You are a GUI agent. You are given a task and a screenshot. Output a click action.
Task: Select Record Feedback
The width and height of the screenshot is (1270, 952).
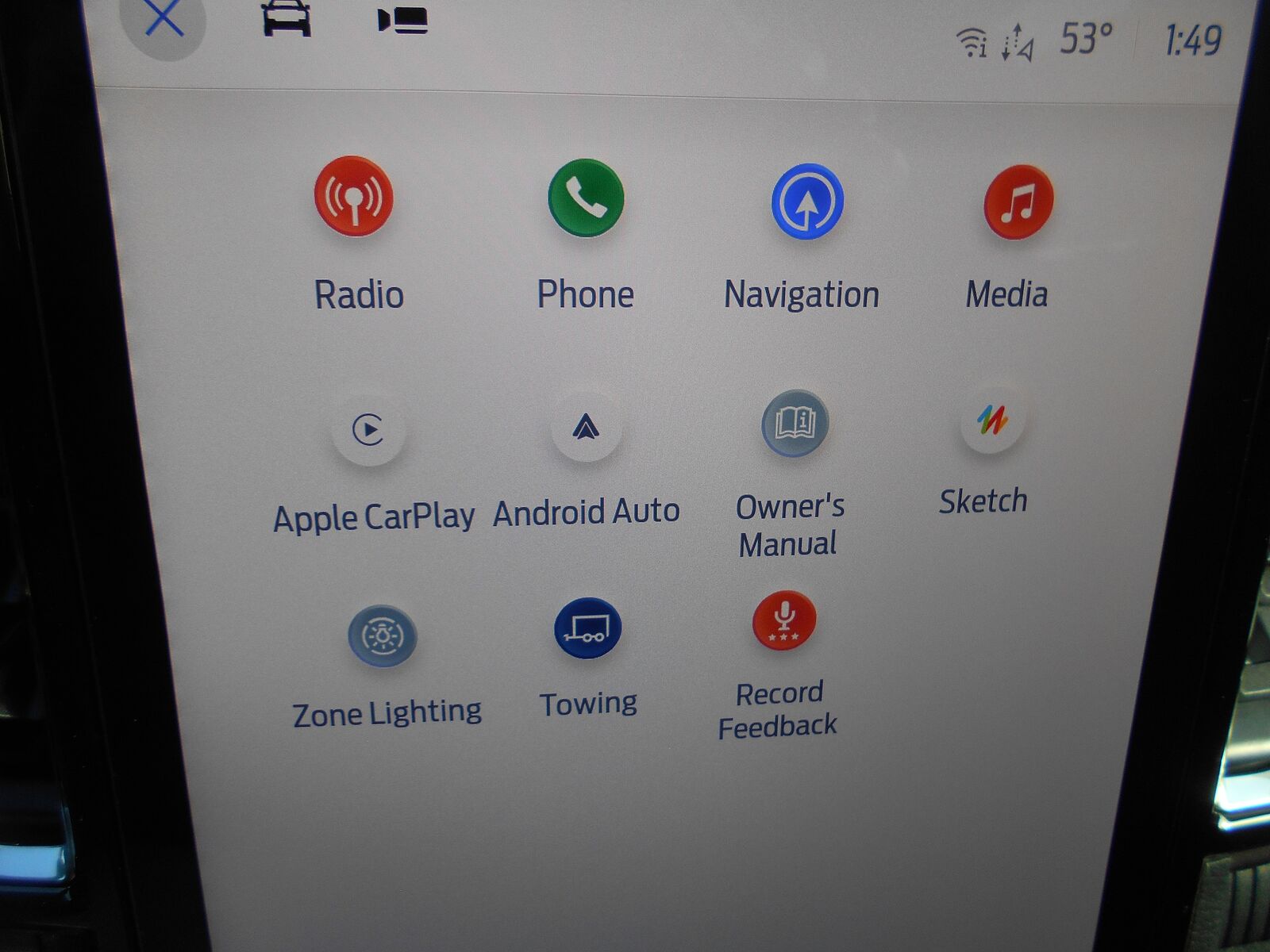tap(783, 620)
